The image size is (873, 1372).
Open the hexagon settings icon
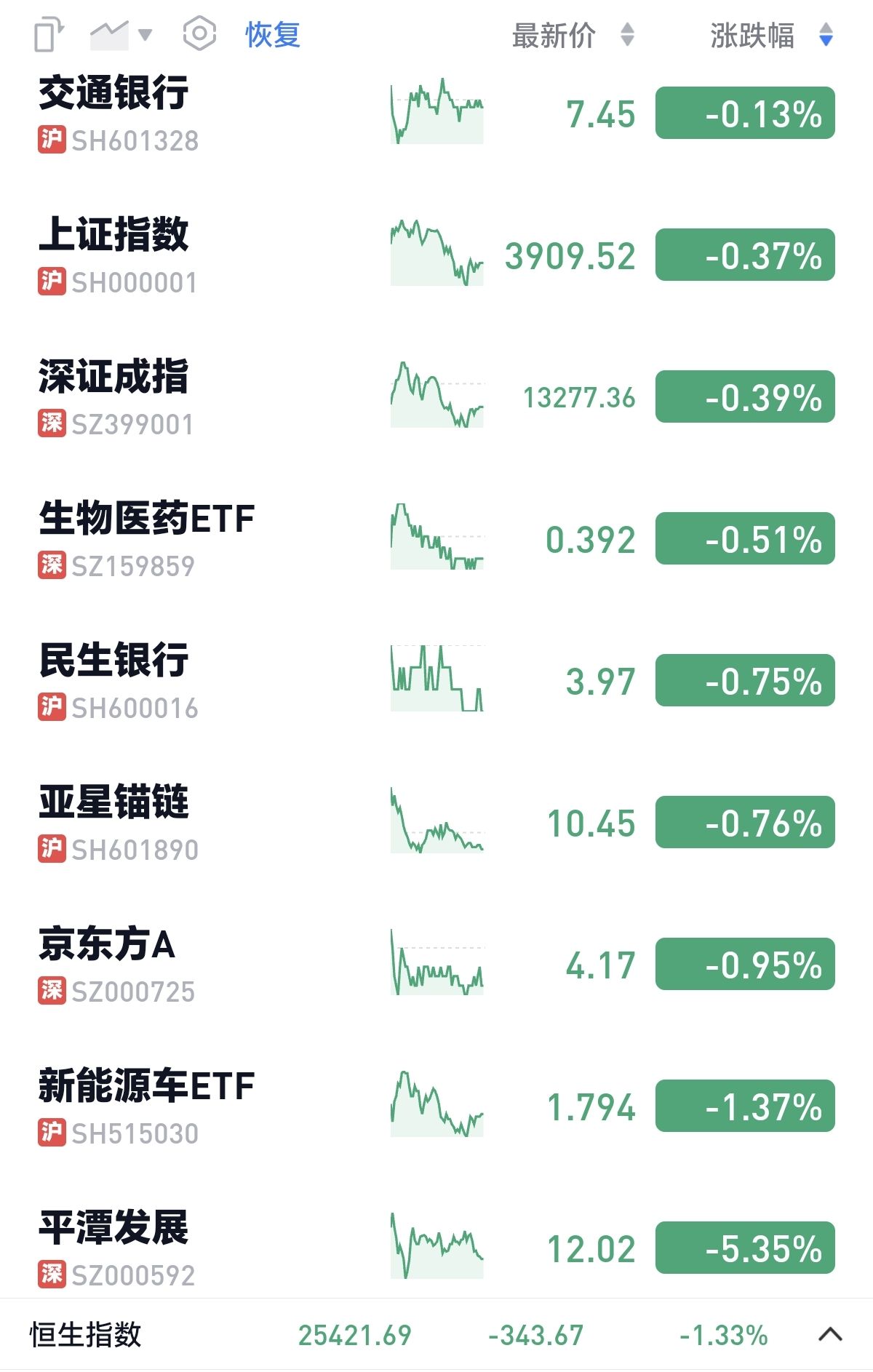[199, 35]
